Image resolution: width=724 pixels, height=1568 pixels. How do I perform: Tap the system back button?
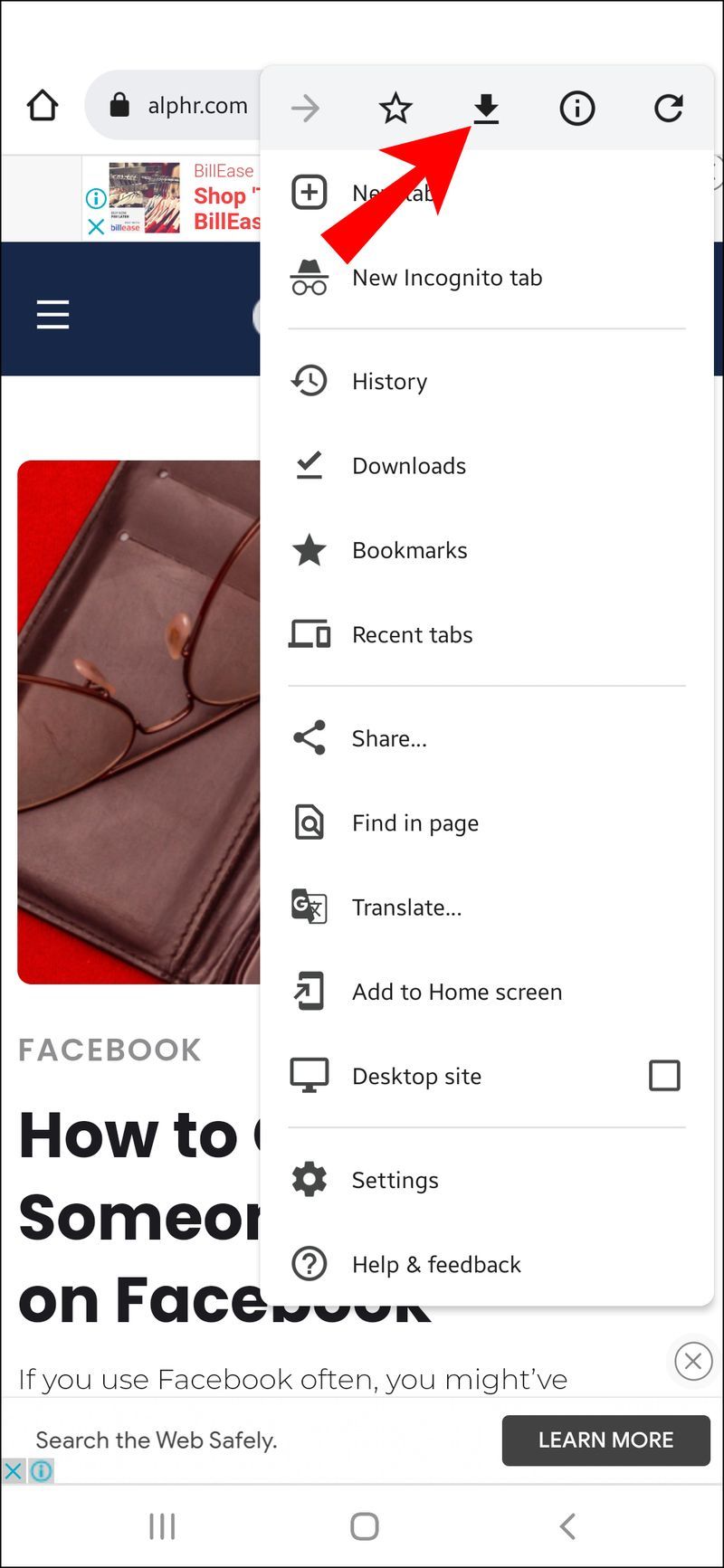[x=567, y=1526]
